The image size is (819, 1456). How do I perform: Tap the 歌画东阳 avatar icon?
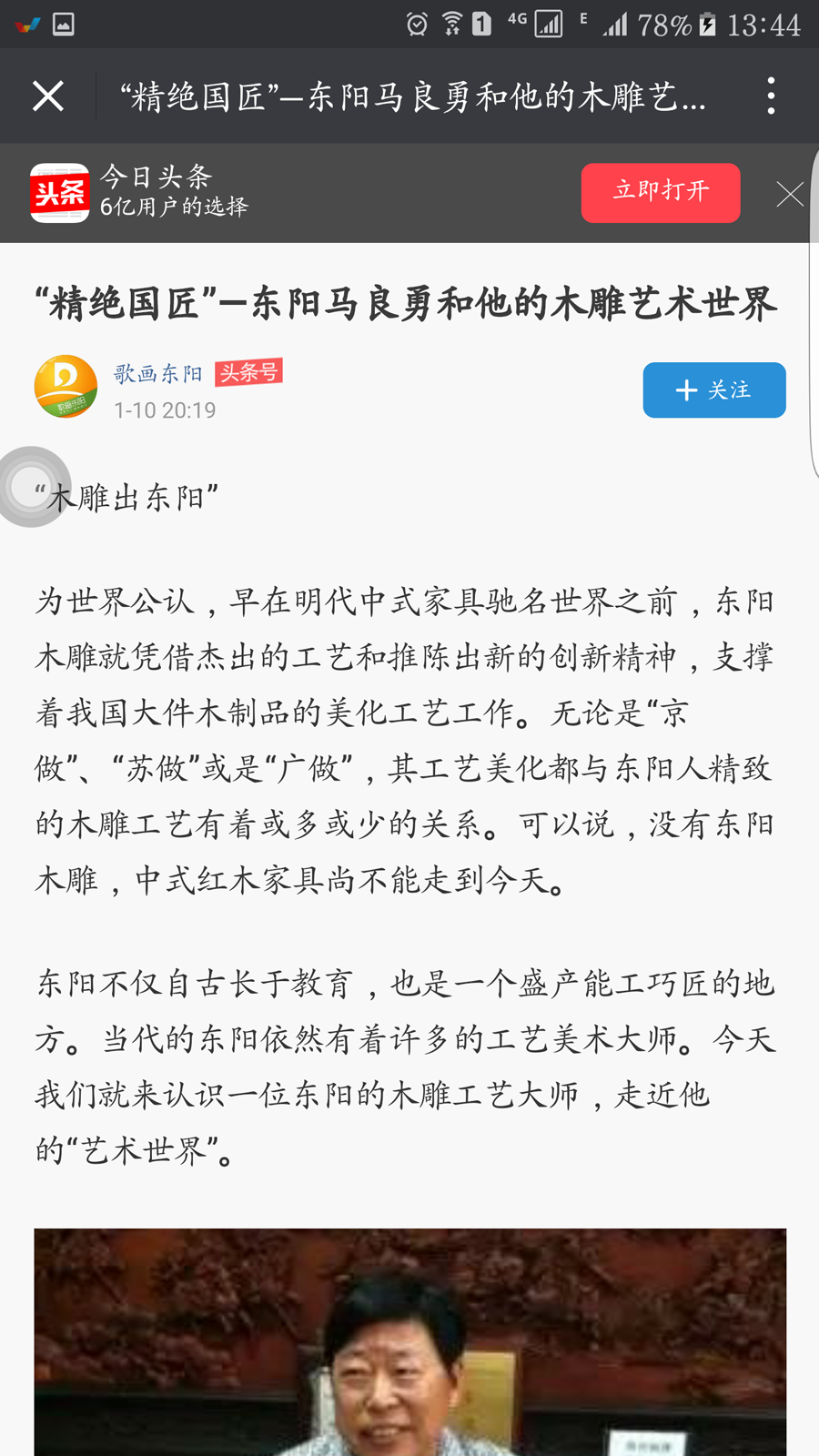click(66, 387)
